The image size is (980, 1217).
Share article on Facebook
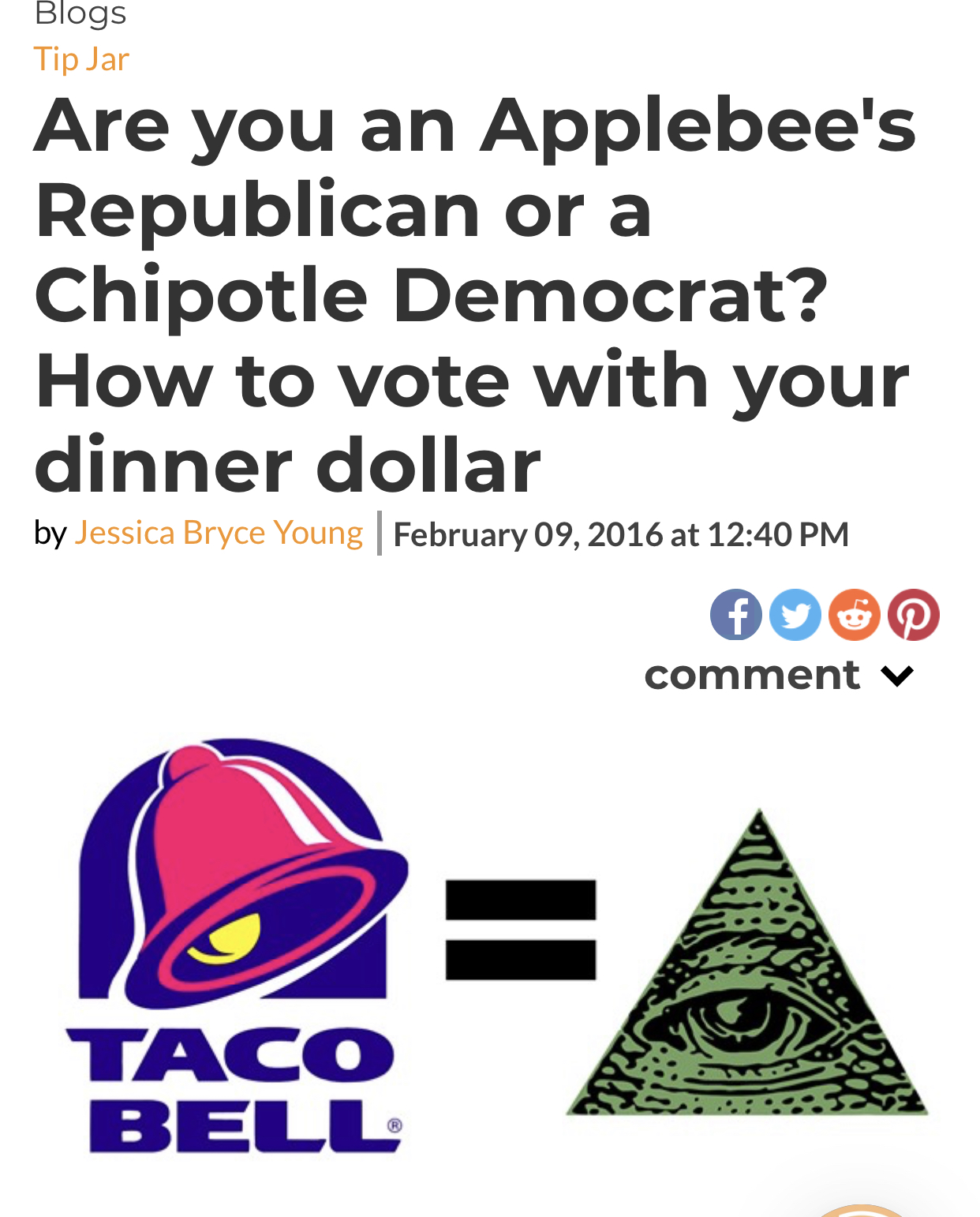[x=735, y=615]
